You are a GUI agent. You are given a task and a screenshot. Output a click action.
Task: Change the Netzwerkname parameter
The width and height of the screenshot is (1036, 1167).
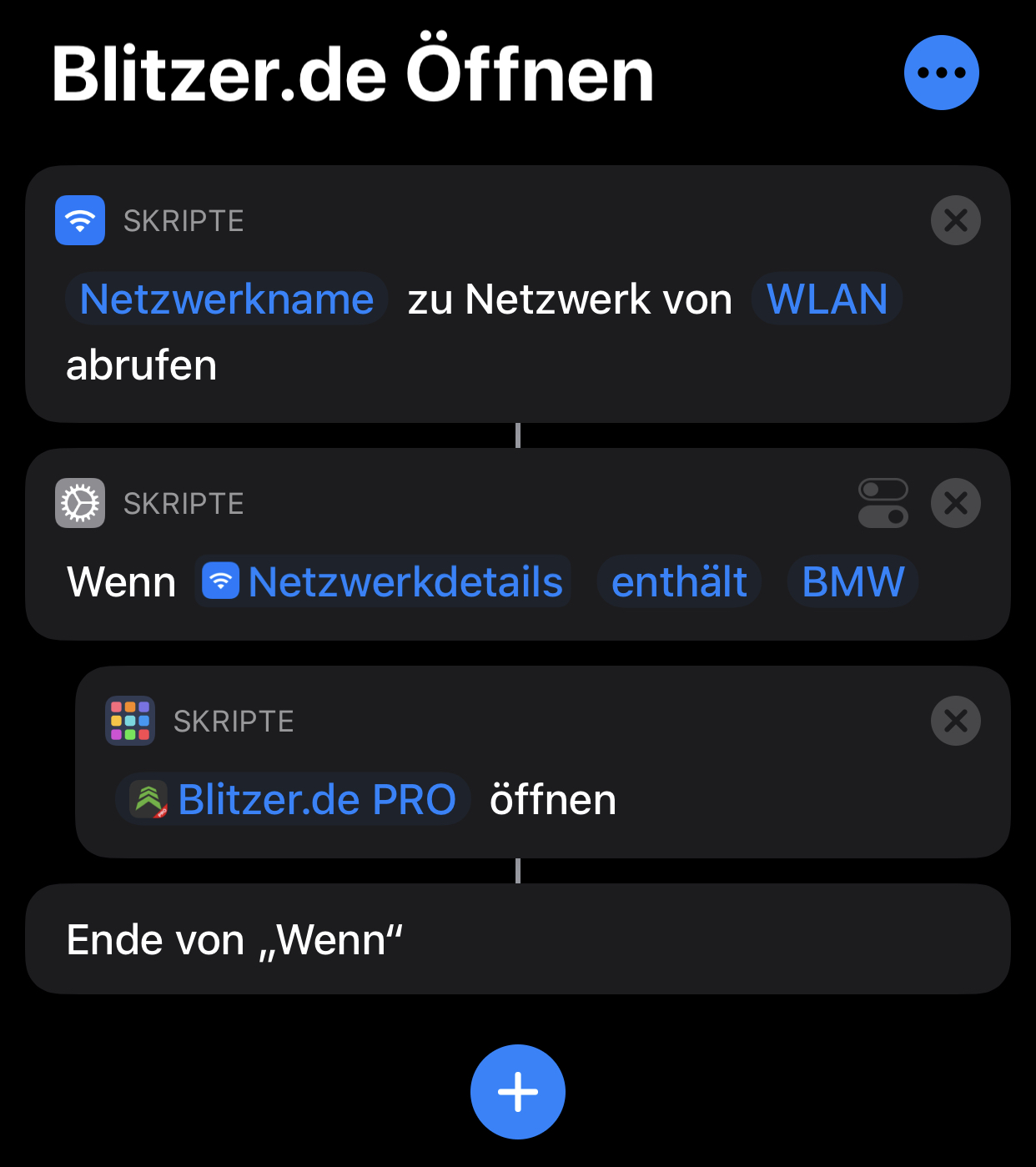click(x=226, y=299)
